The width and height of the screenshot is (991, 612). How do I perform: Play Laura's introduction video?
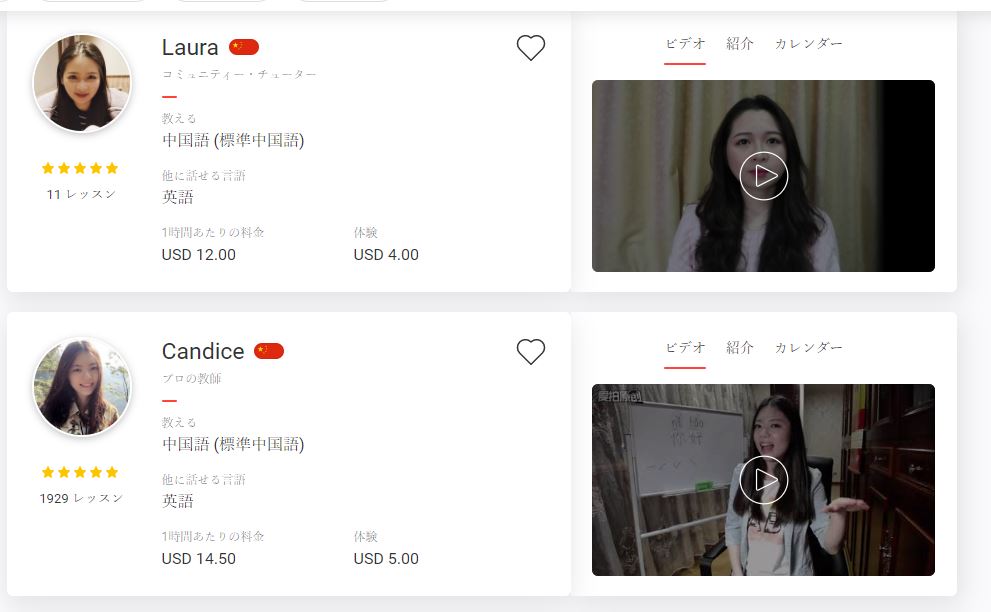click(763, 176)
